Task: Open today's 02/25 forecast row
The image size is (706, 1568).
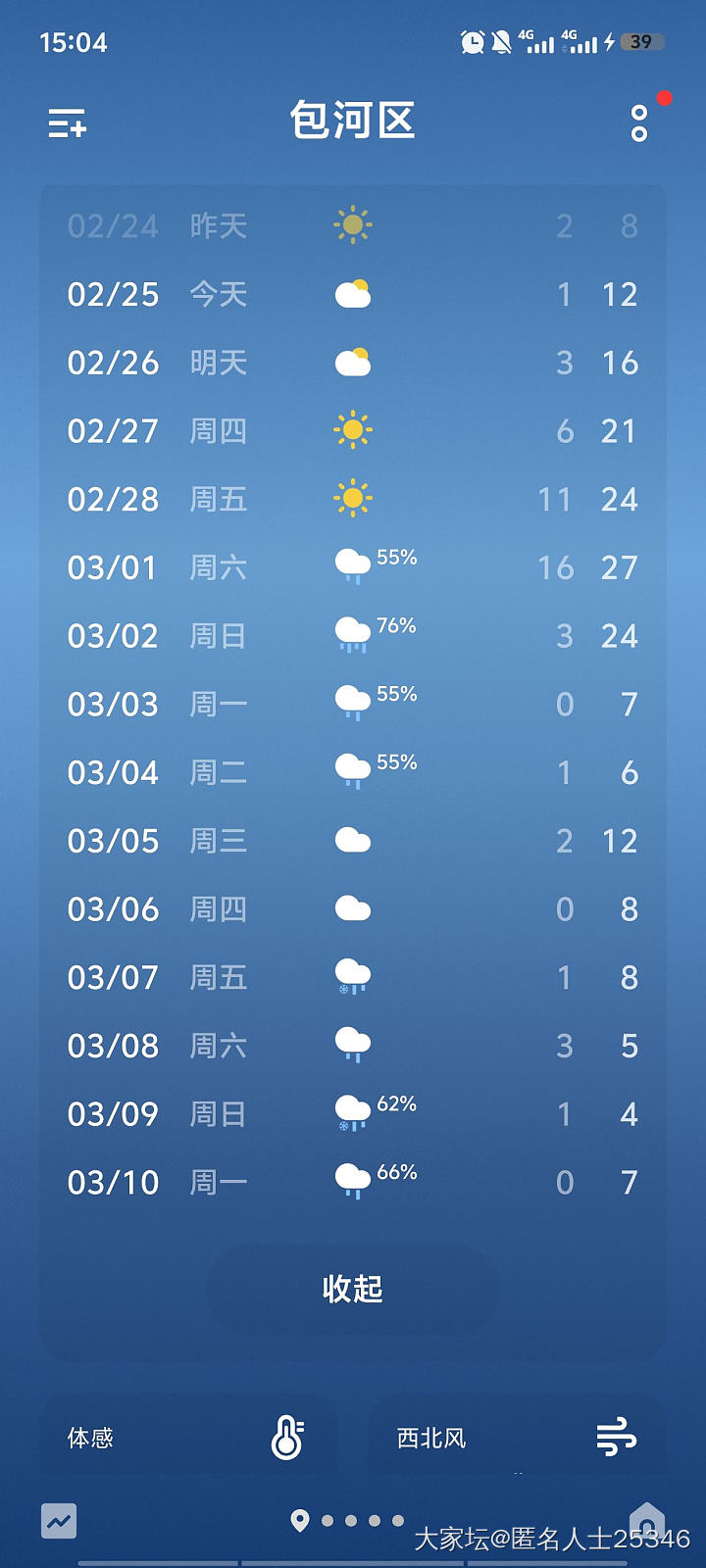Action: pos(353,294)
